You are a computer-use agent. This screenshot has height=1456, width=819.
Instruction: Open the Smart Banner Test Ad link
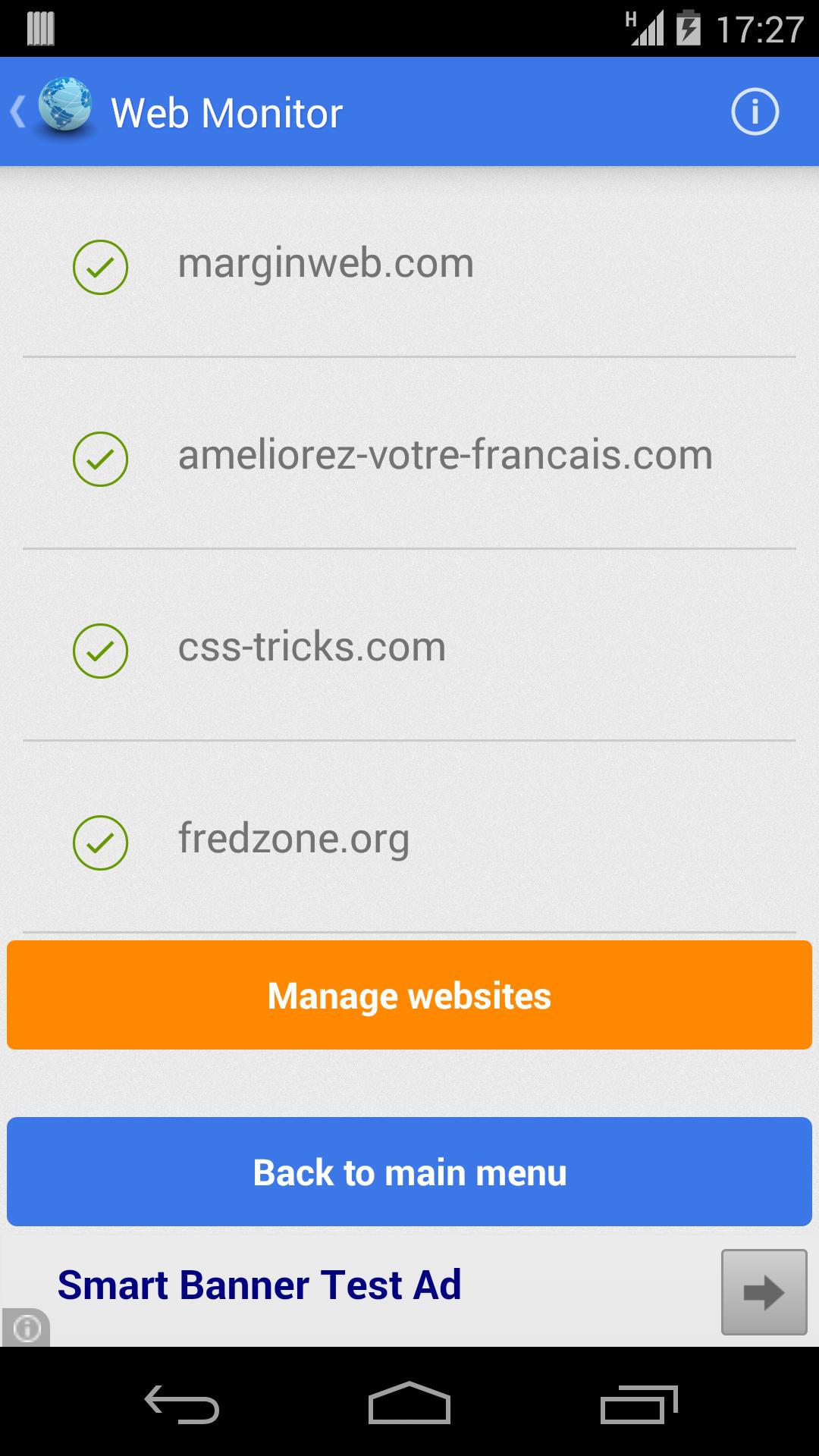(259, 1285)
